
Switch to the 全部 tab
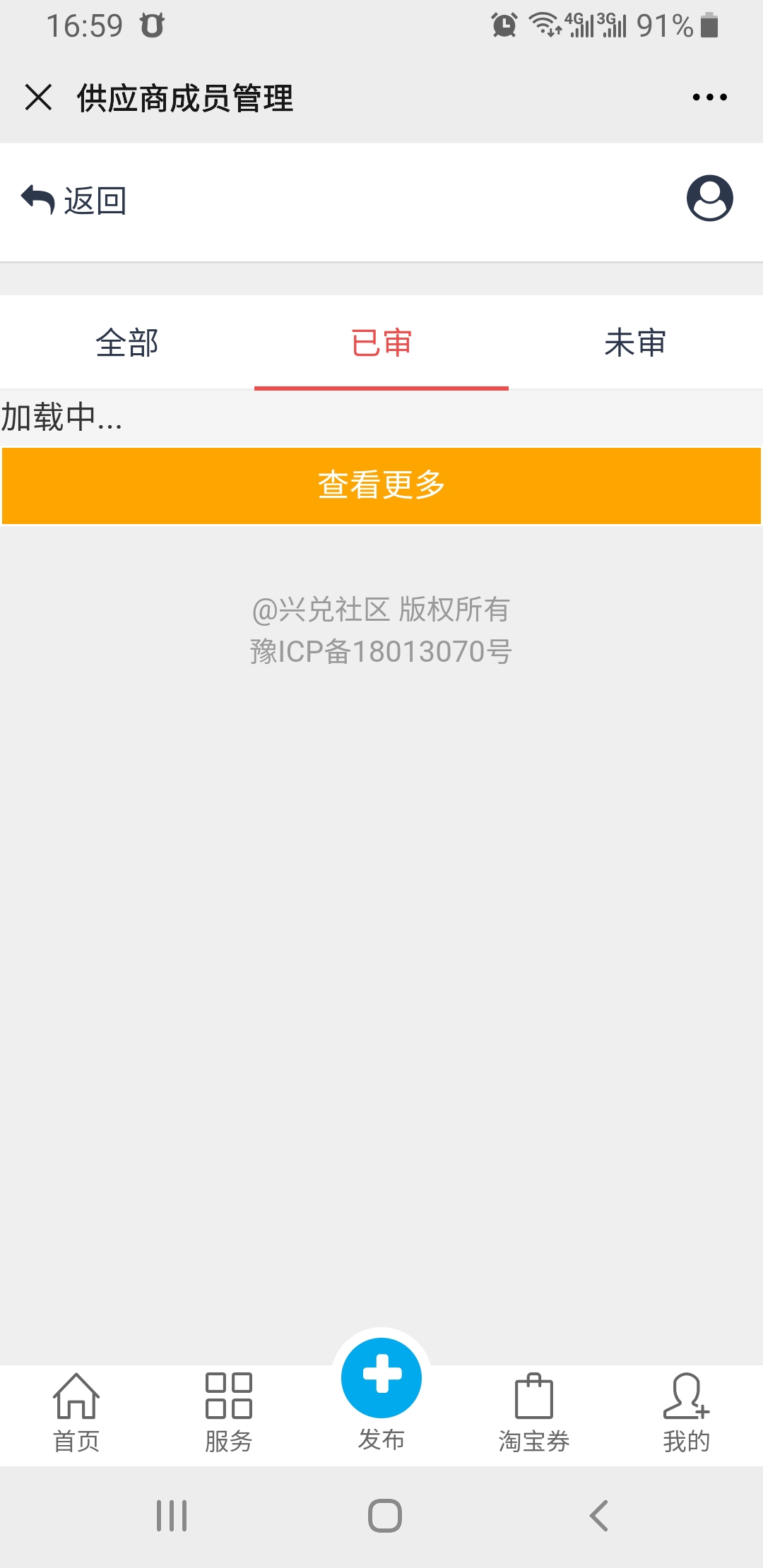(x=127, y=343)
